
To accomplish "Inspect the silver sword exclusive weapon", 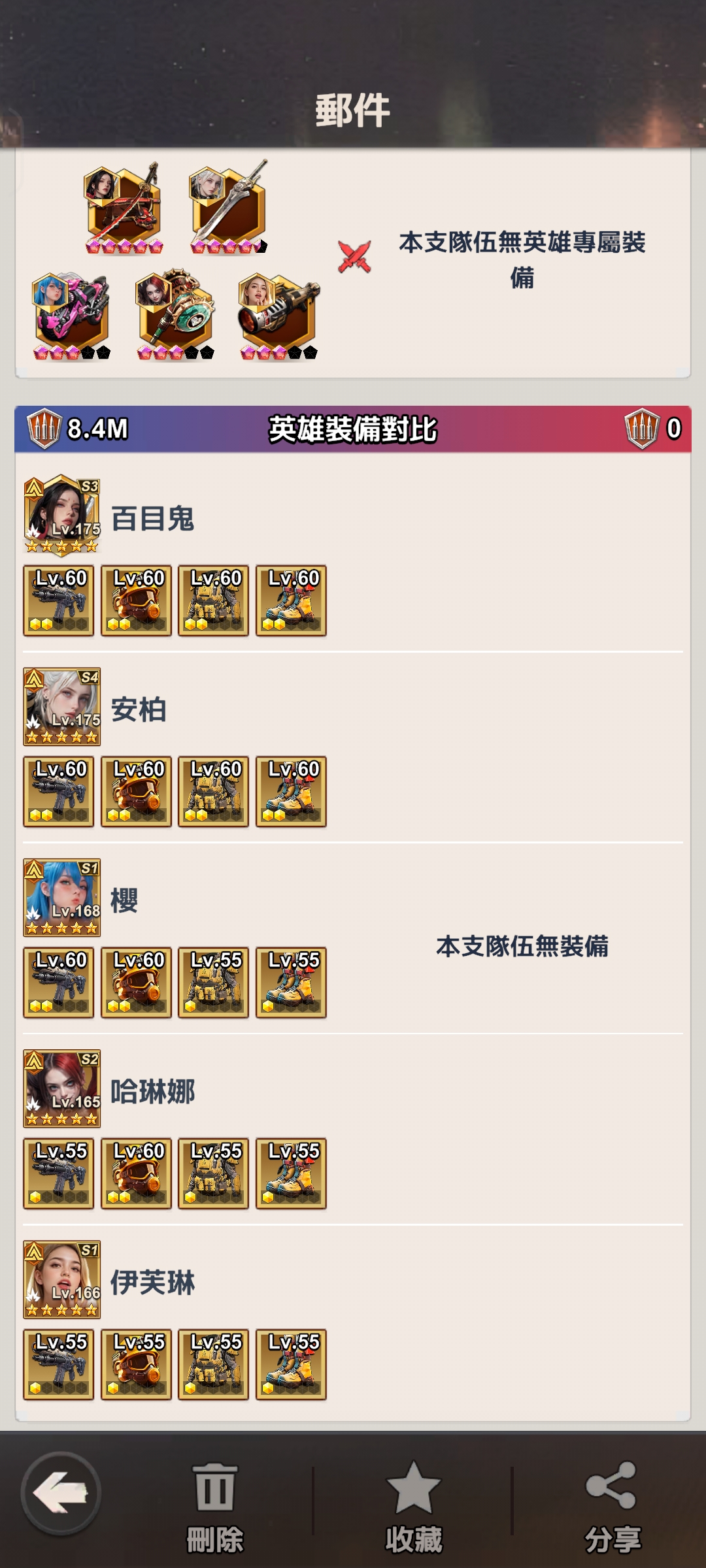I will coord(230,205).
